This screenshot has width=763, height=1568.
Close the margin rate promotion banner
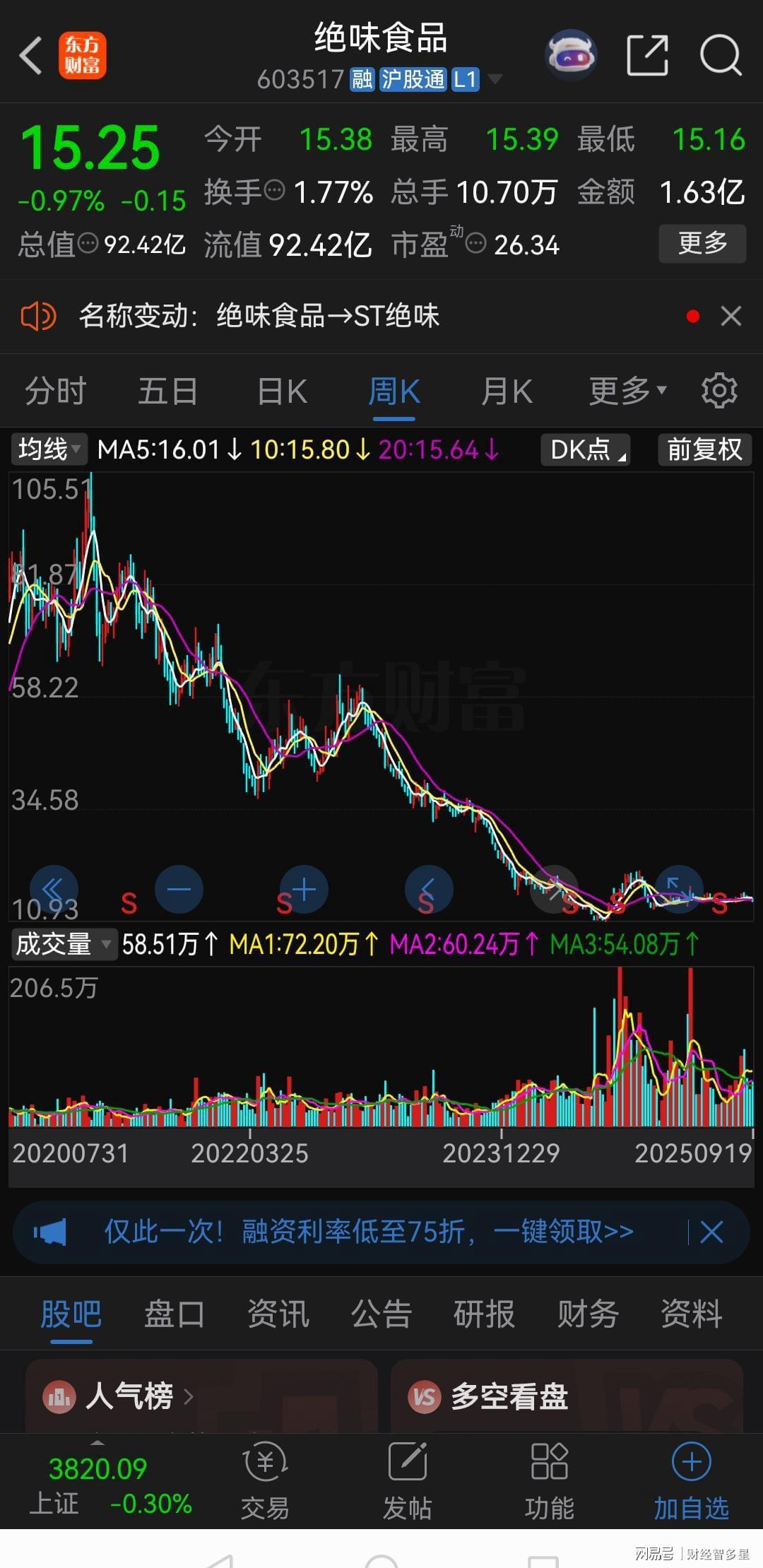(711, 1232)
